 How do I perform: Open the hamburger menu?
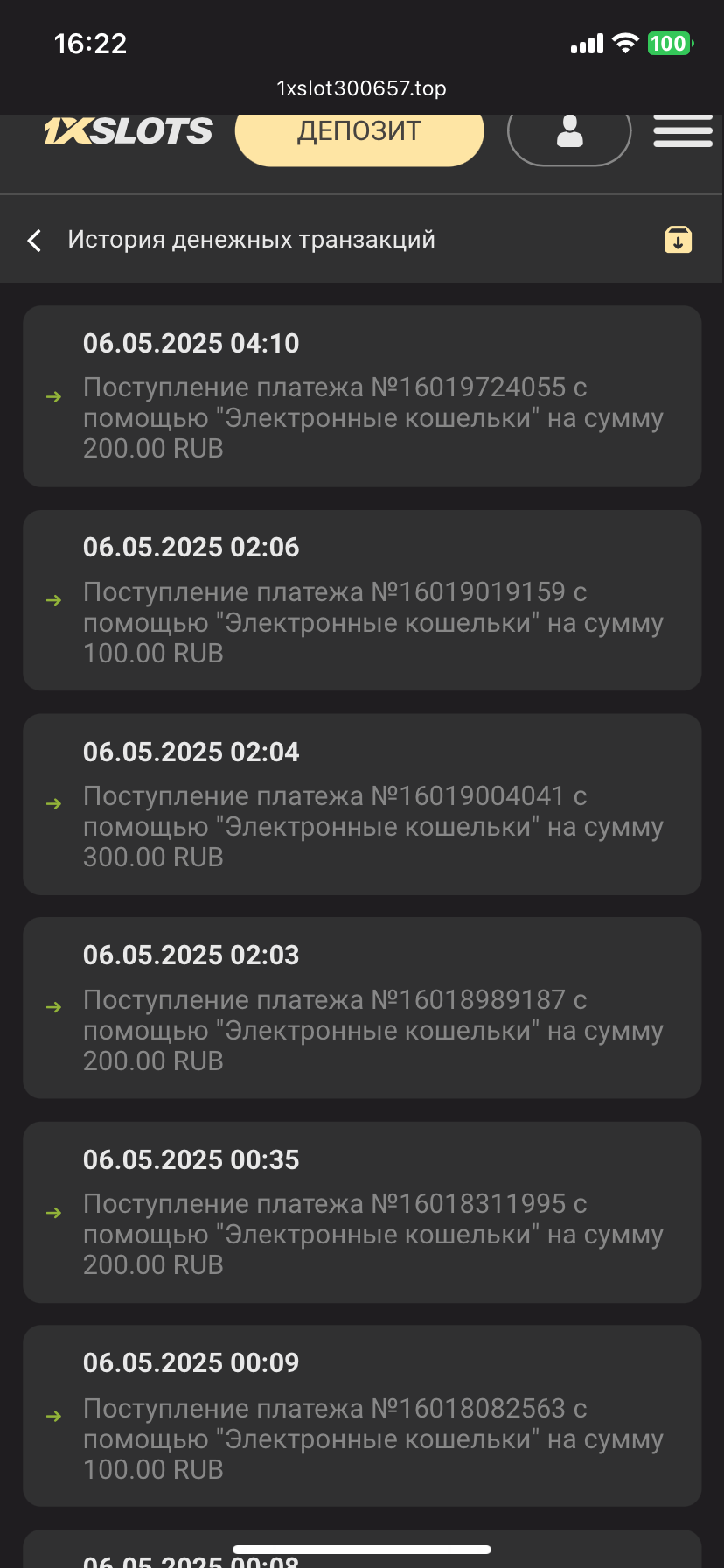point(682,131)
